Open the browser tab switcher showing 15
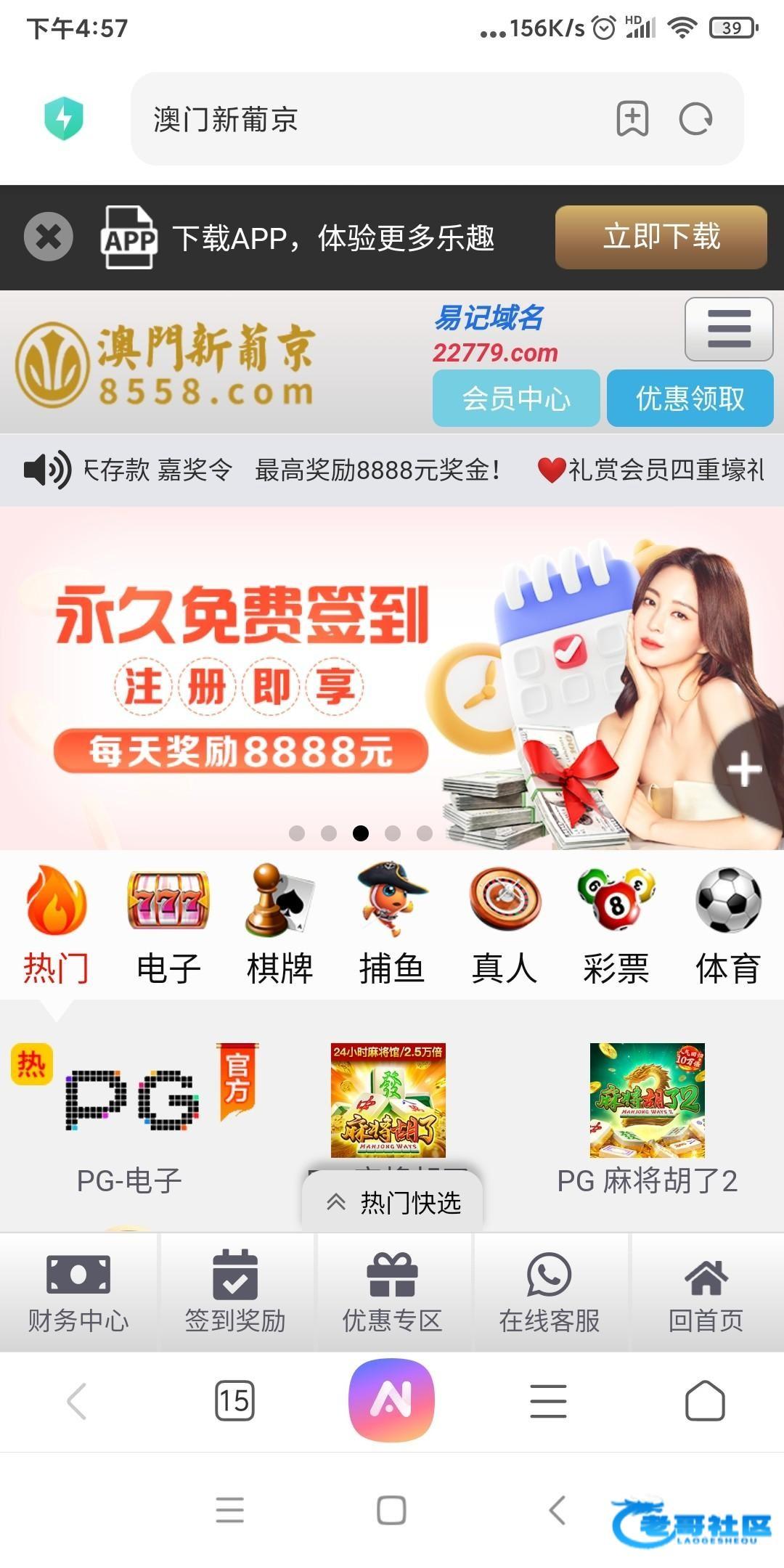Viewport: 784px width, 1568px height. [234, 1400]
